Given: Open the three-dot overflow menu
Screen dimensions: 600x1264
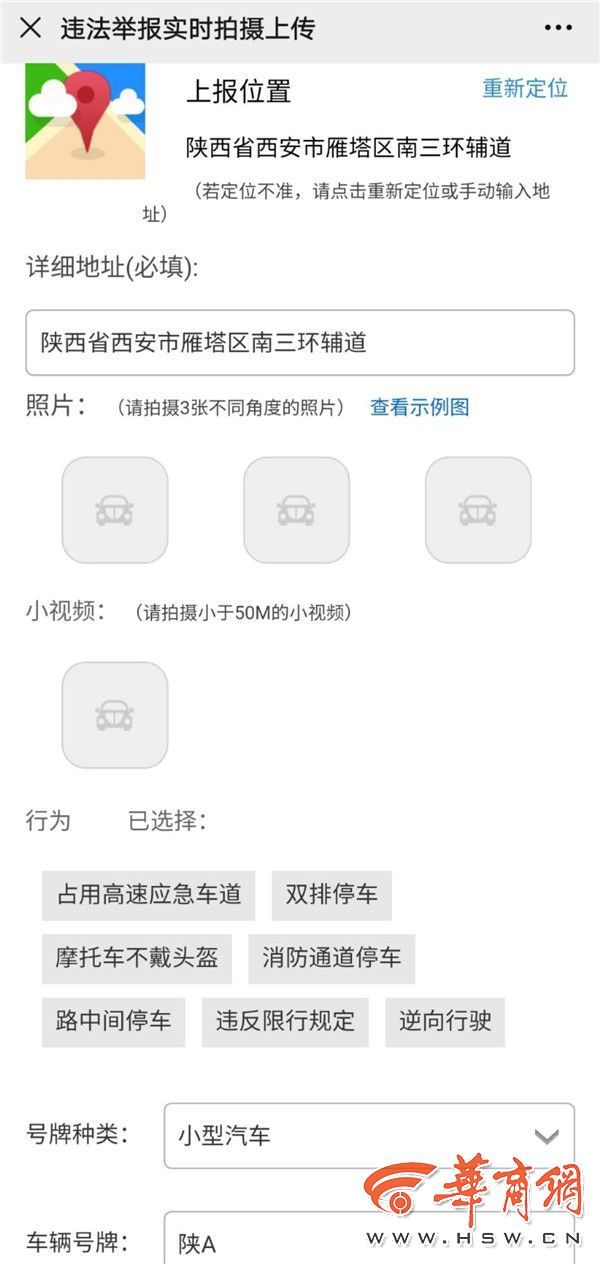Looking at the screenshot, I should pos(558,28).
